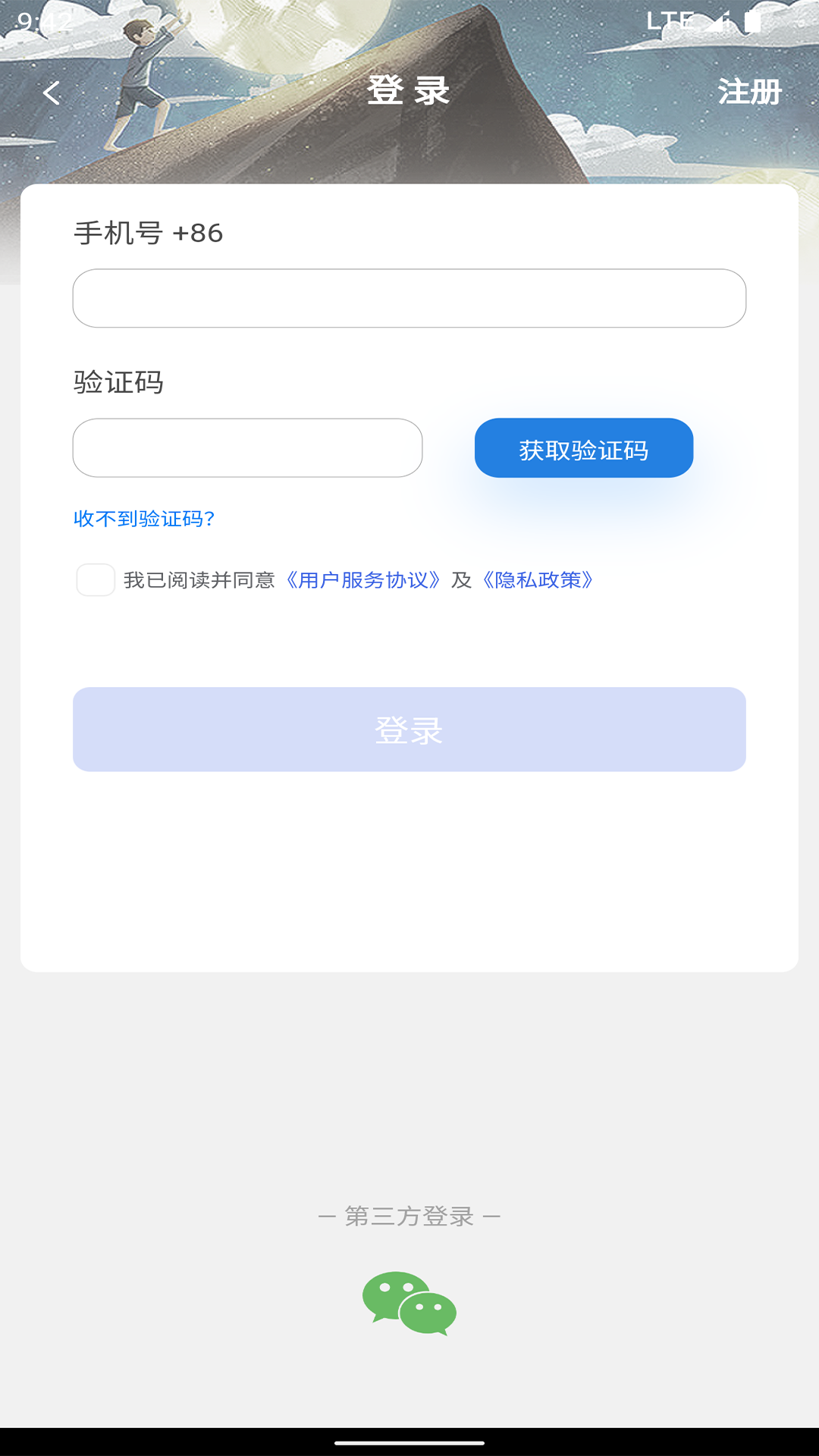Go back using the top-left arrow

52,93
